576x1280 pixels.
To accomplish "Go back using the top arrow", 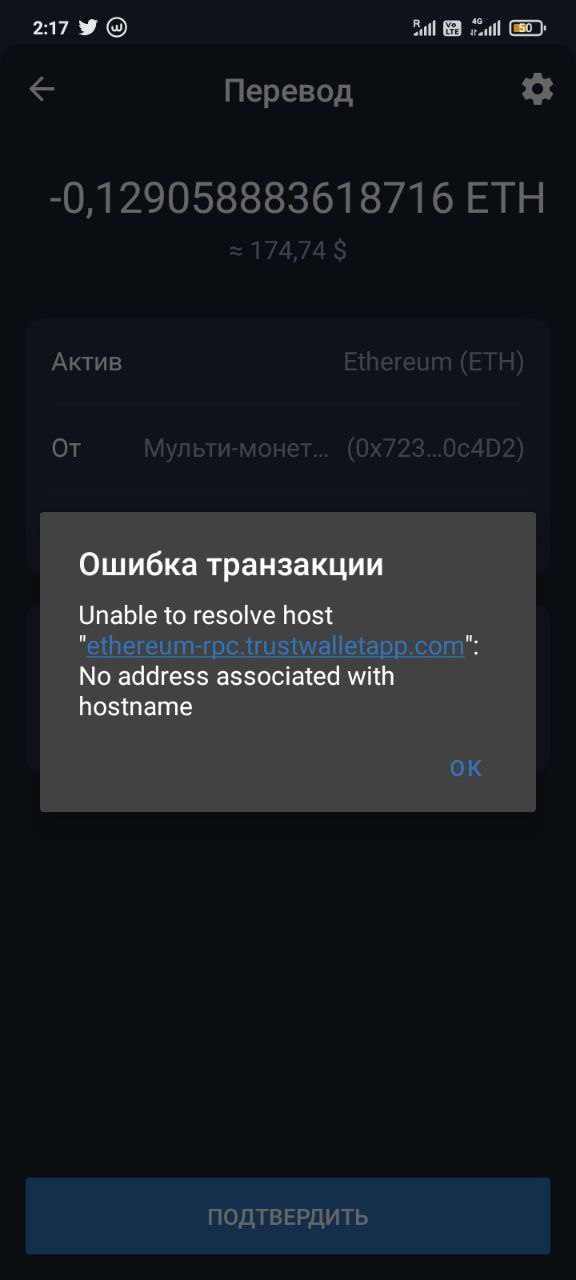I will tap(41, 90).
